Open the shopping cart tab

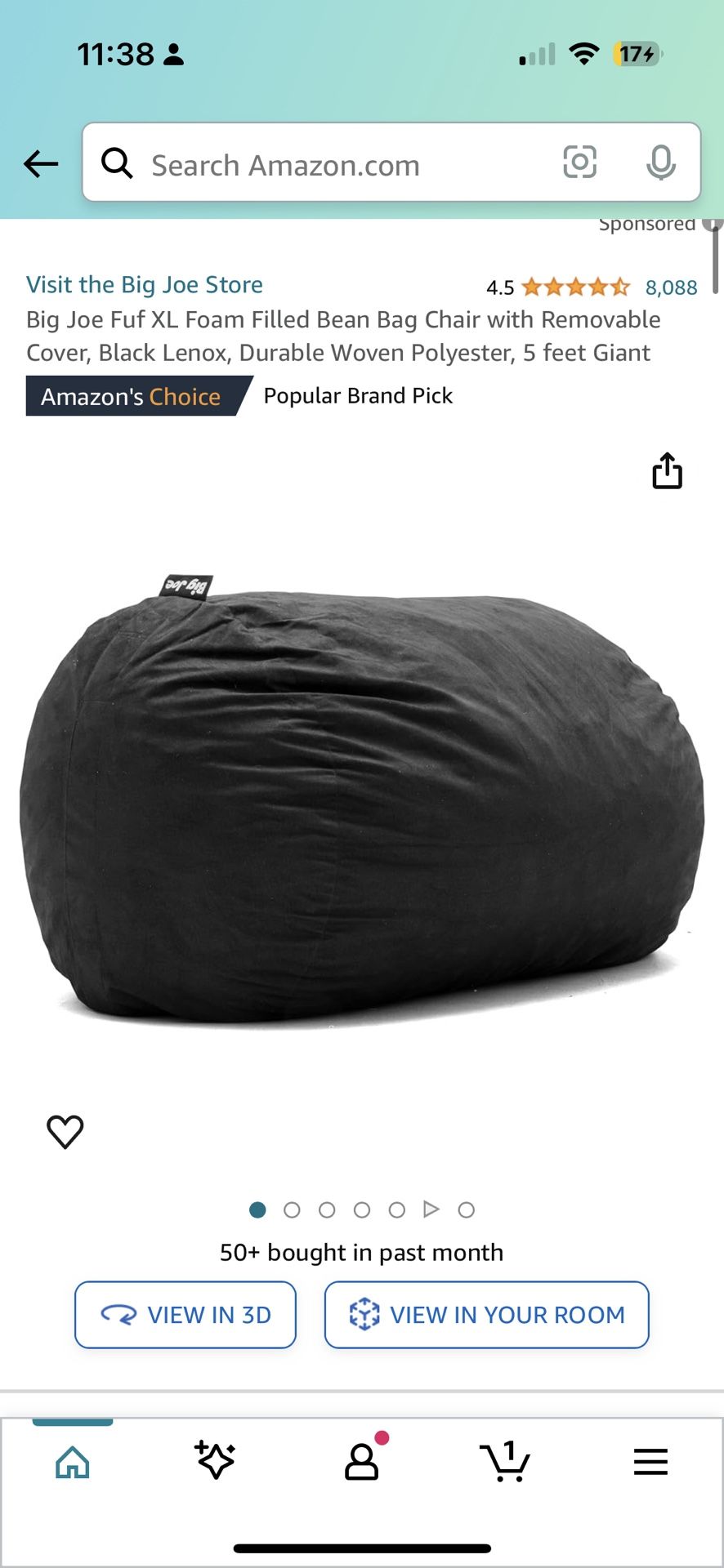(505, 1461)
